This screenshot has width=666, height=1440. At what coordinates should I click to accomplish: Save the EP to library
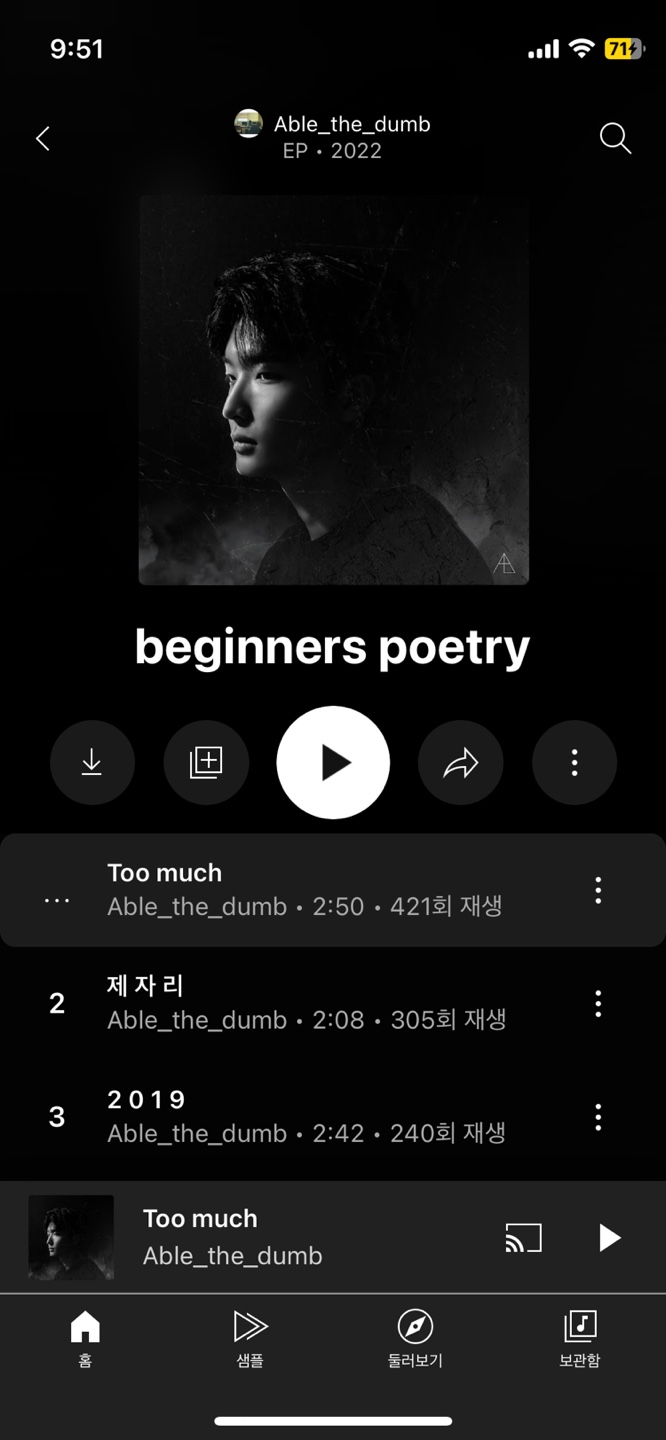(x=206, y=763)
